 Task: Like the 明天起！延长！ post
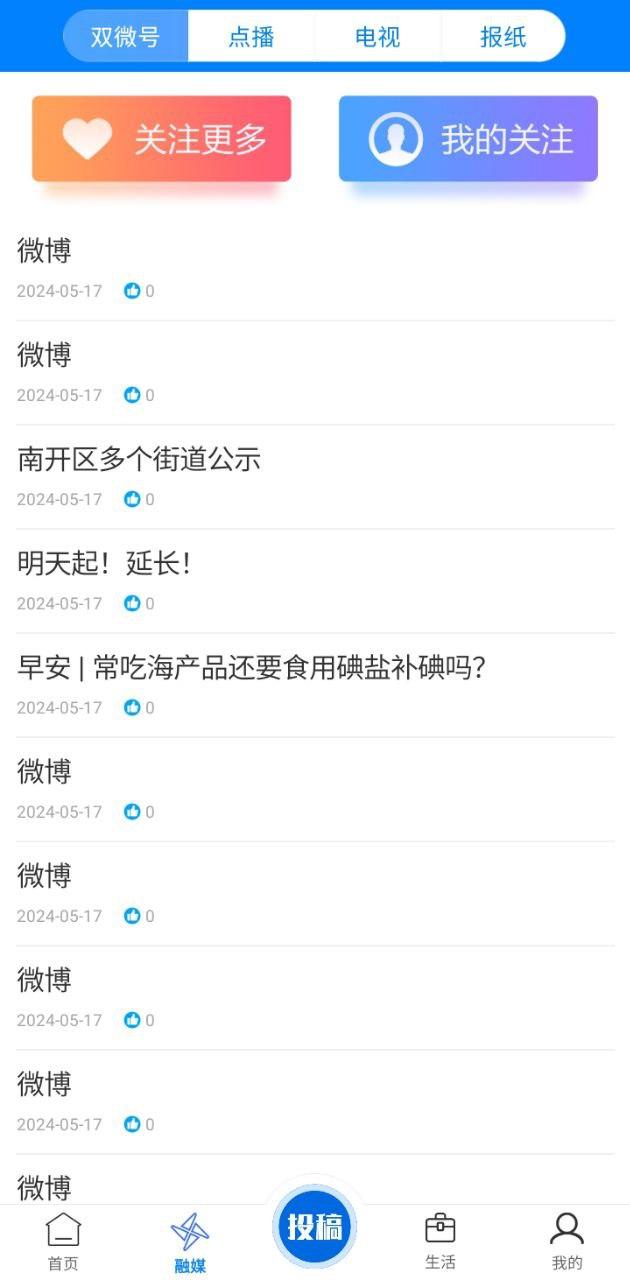pyautogui.click(x=132, y=603)
